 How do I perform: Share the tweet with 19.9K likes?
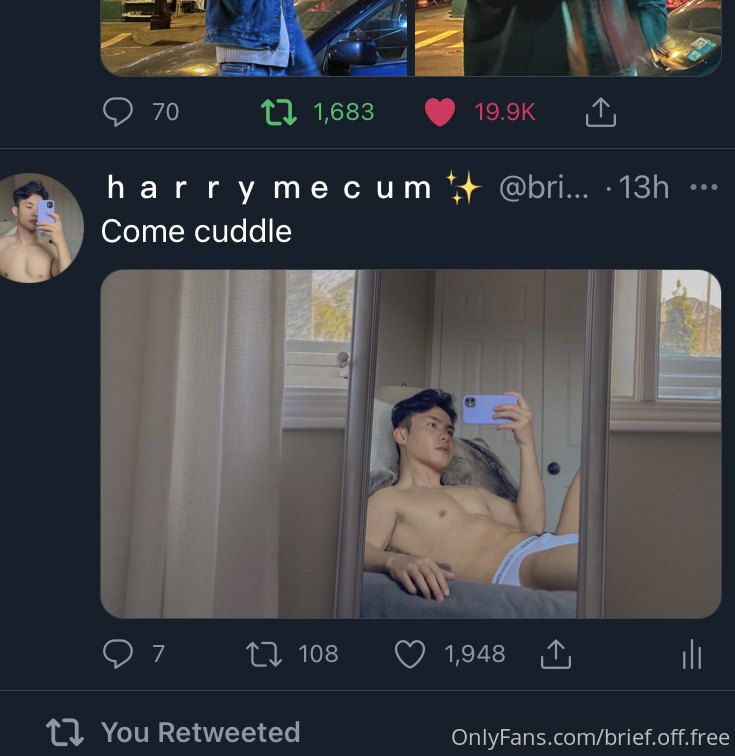[x=600, y=112]
